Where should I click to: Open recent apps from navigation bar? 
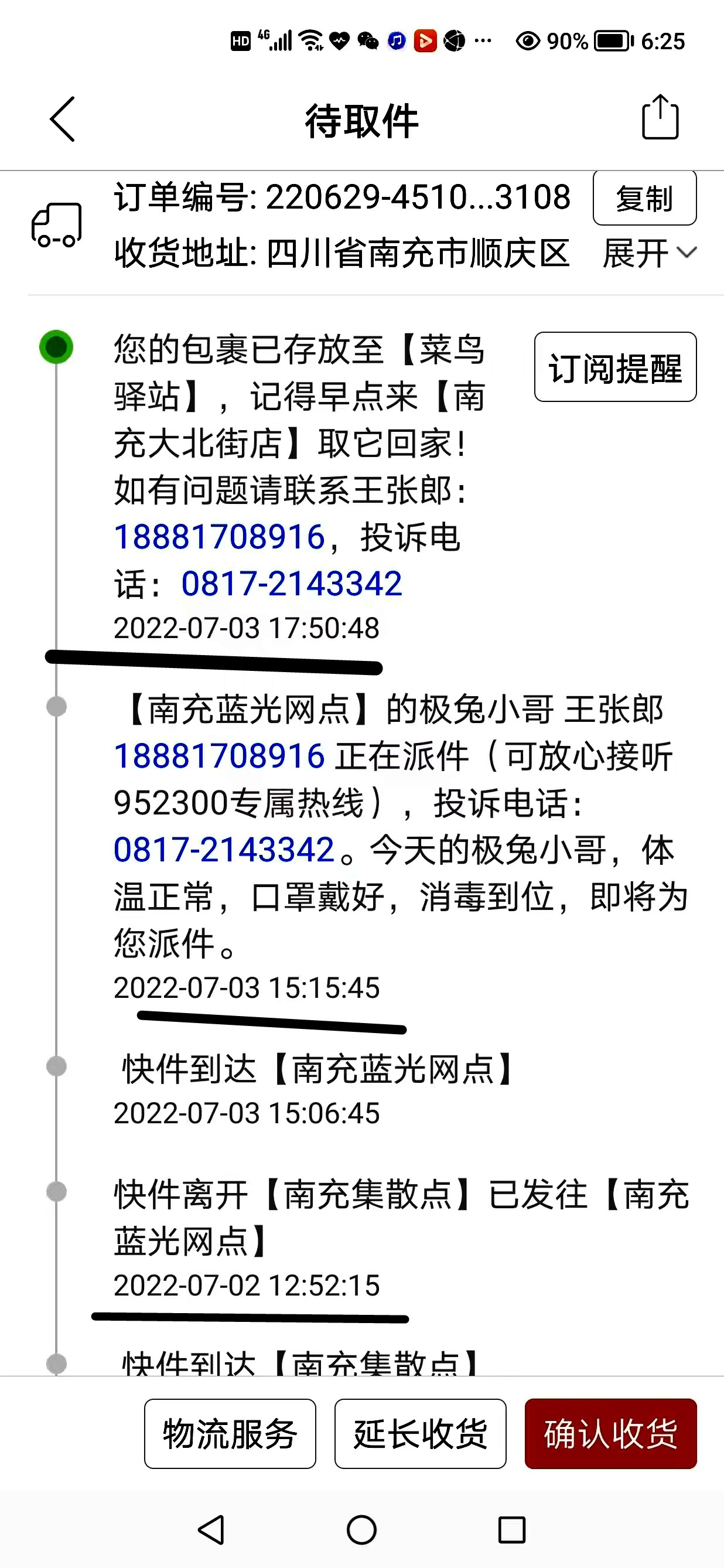pos(512,1530)
